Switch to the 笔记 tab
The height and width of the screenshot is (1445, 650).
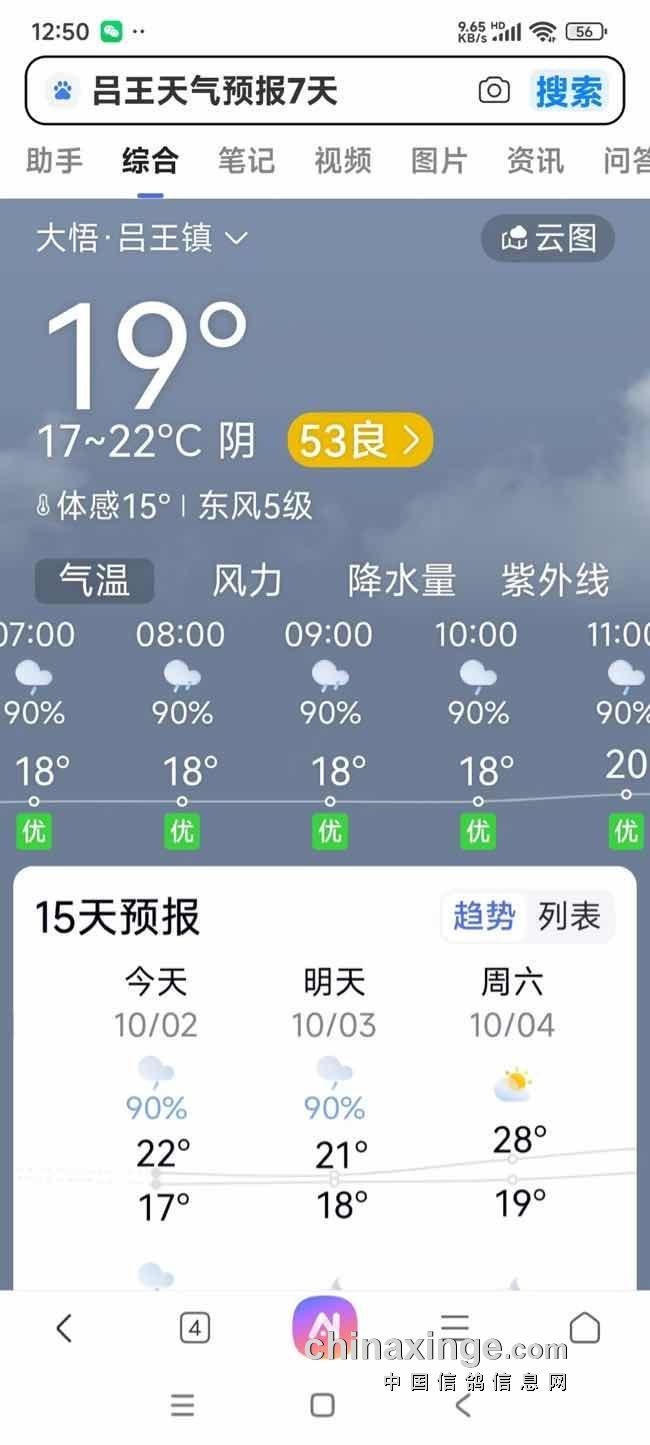pyautogui.click(x=246, y=160)
